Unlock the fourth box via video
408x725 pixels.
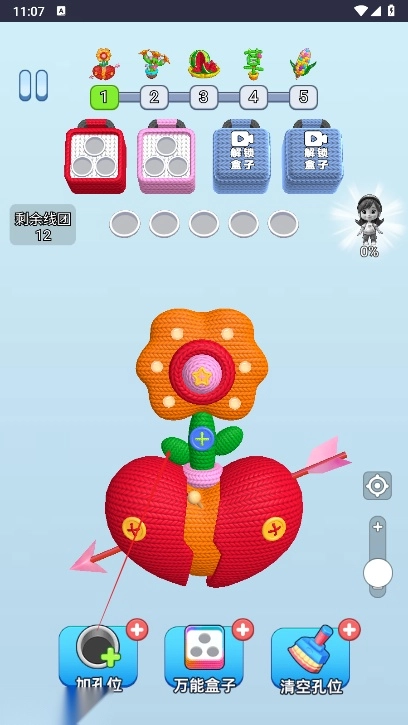(313, 155)
